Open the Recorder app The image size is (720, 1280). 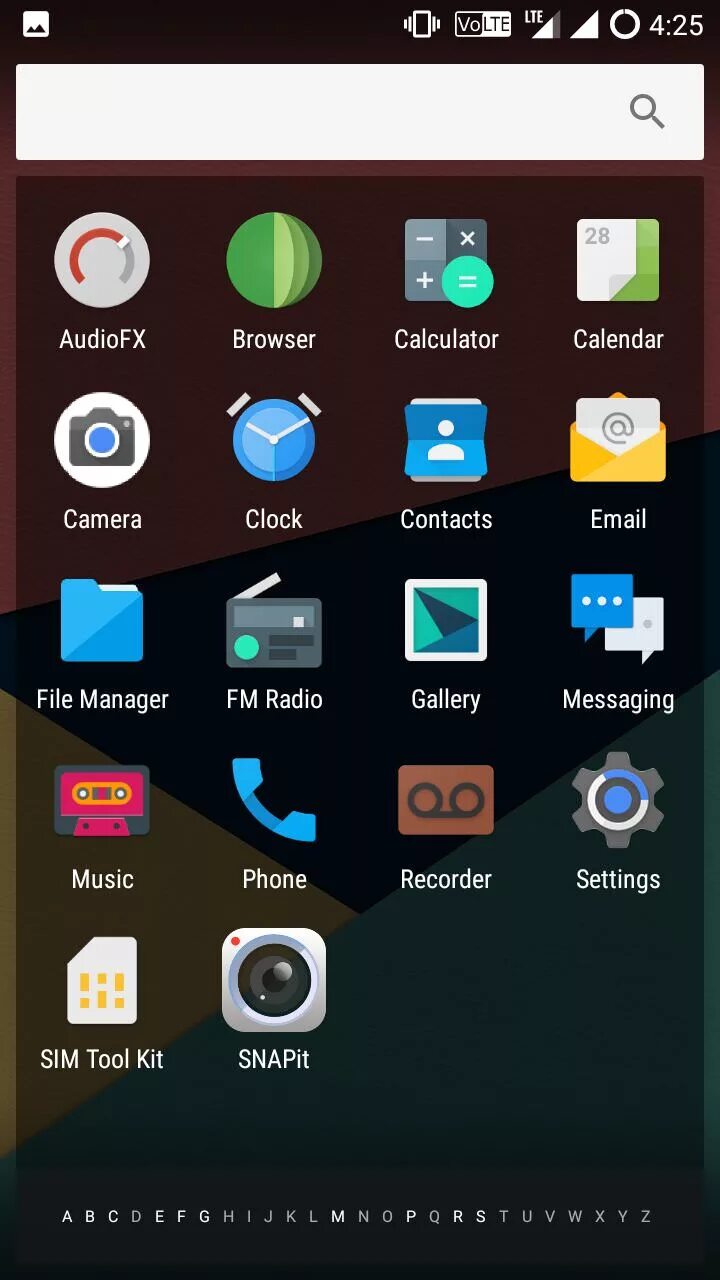446,801
